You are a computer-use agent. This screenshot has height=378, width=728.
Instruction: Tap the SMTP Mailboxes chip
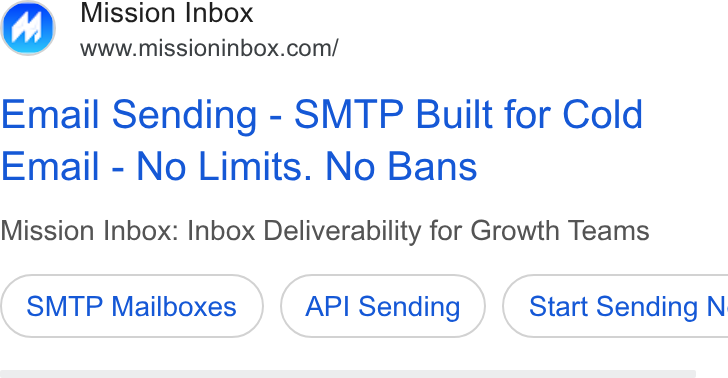click(132, 306)
